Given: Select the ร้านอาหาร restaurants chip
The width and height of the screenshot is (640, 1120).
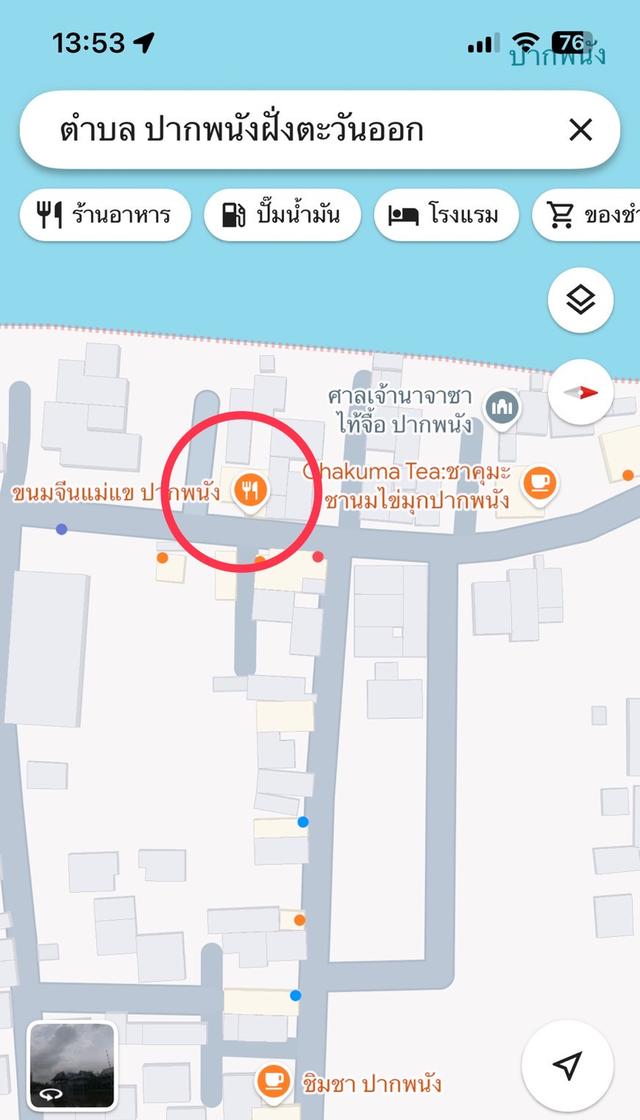Looking at the screenshot, I should [105, 215].
